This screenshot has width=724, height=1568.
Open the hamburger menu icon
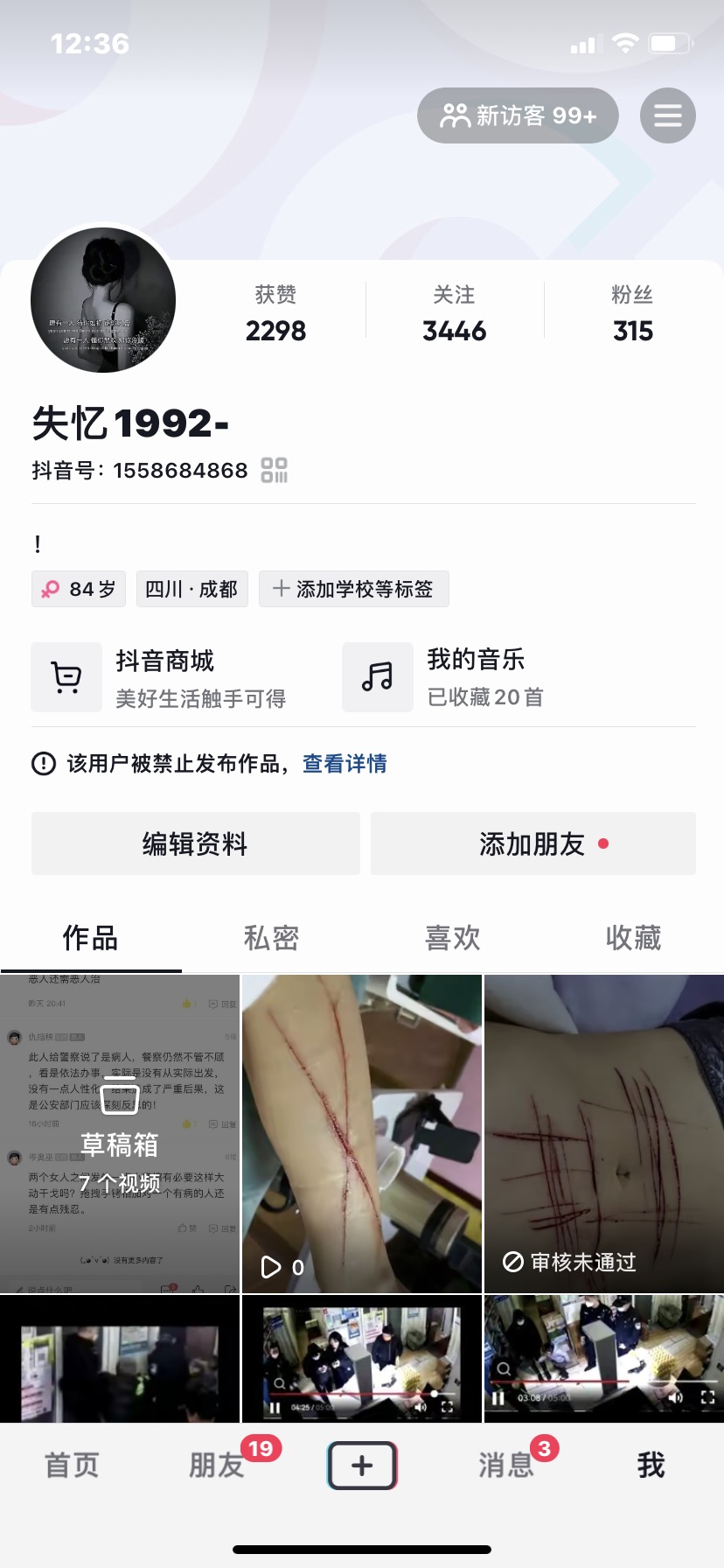[667, 115]
